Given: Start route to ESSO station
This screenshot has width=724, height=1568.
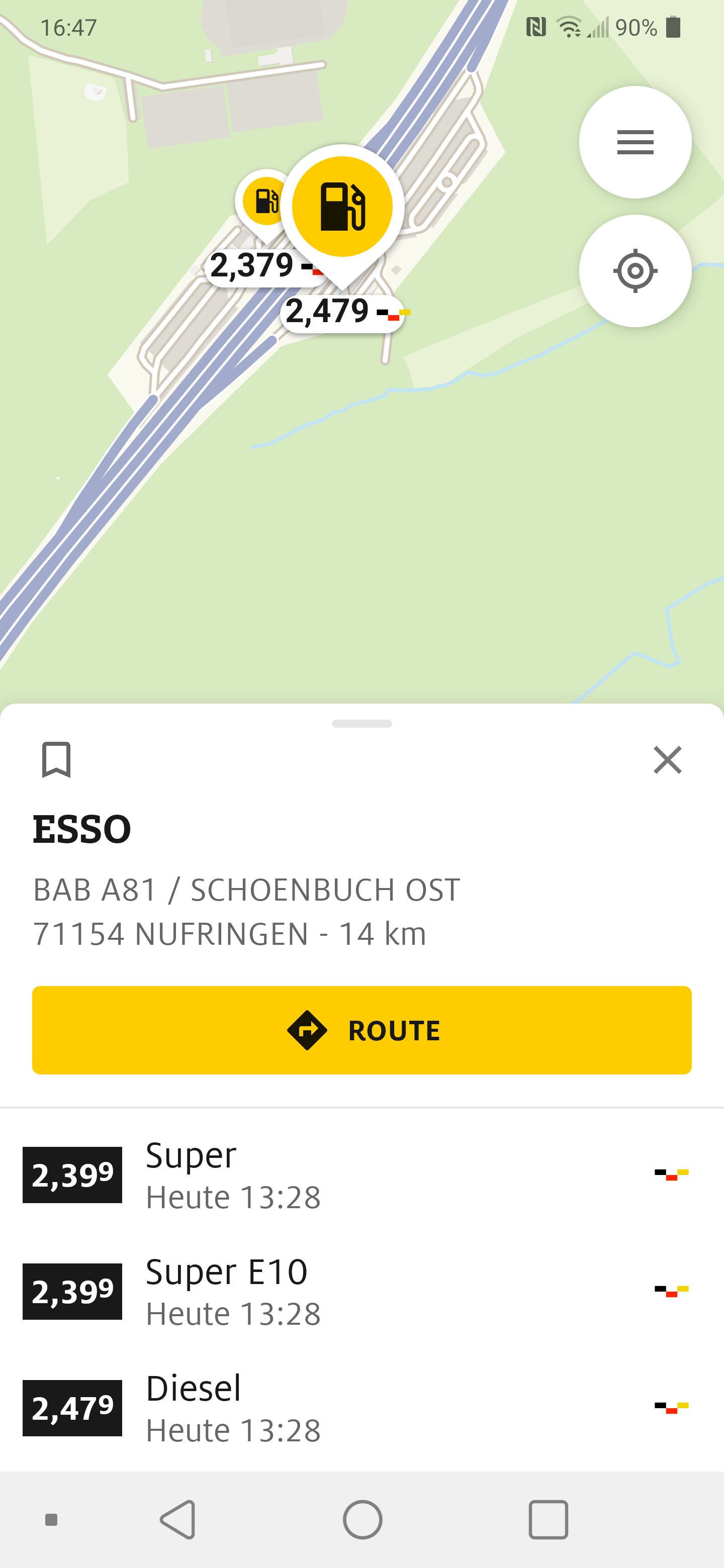Looking at the screenshot, I should [361, 1030].
